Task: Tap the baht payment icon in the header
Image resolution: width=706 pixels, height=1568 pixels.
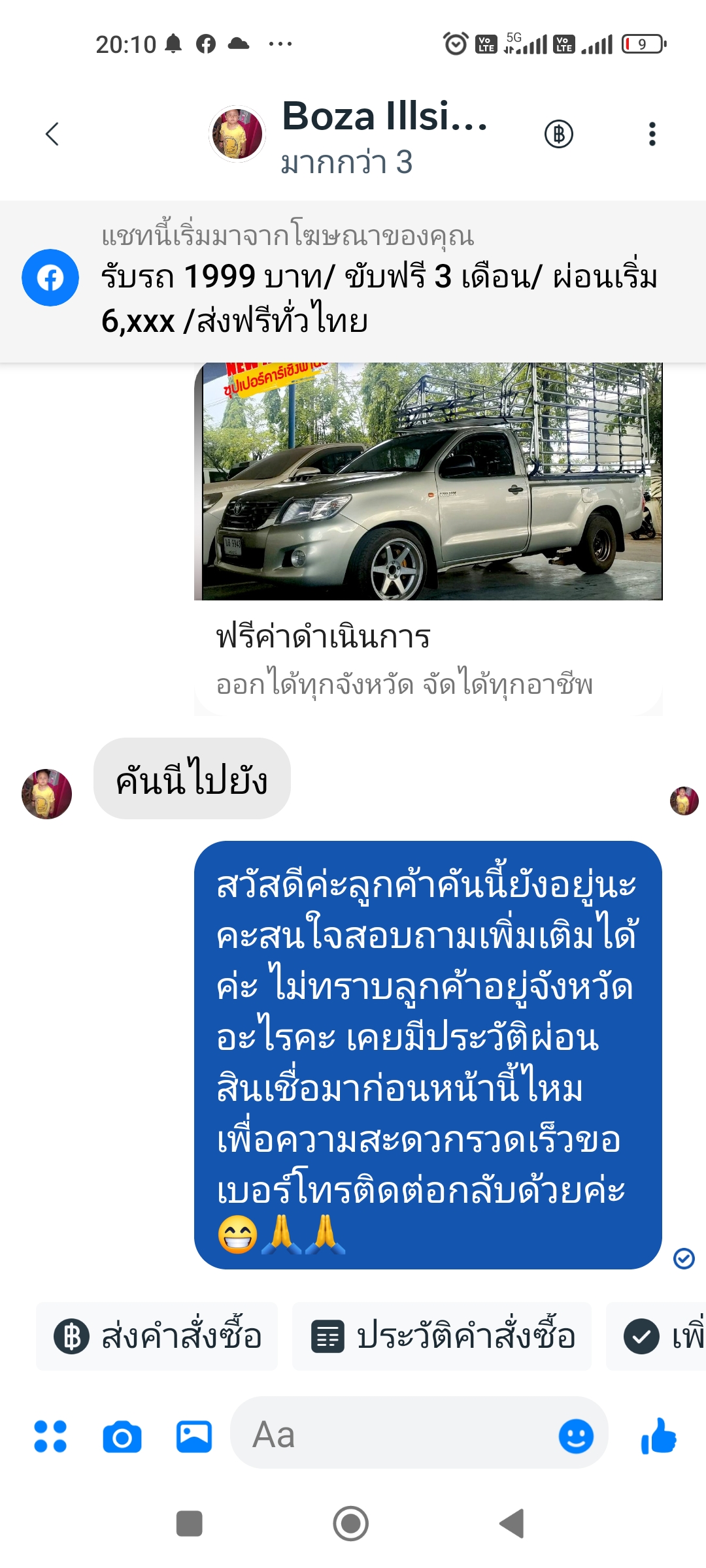Action: pos(559,134)
